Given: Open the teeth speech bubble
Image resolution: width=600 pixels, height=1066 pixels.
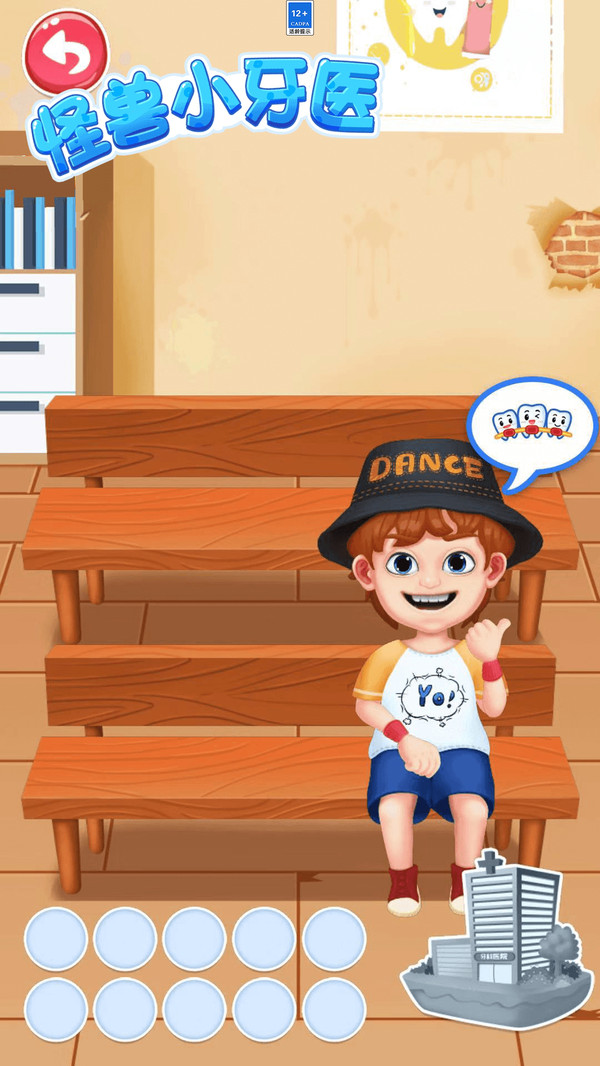Looking at the screenshot, I should point(531,426).
